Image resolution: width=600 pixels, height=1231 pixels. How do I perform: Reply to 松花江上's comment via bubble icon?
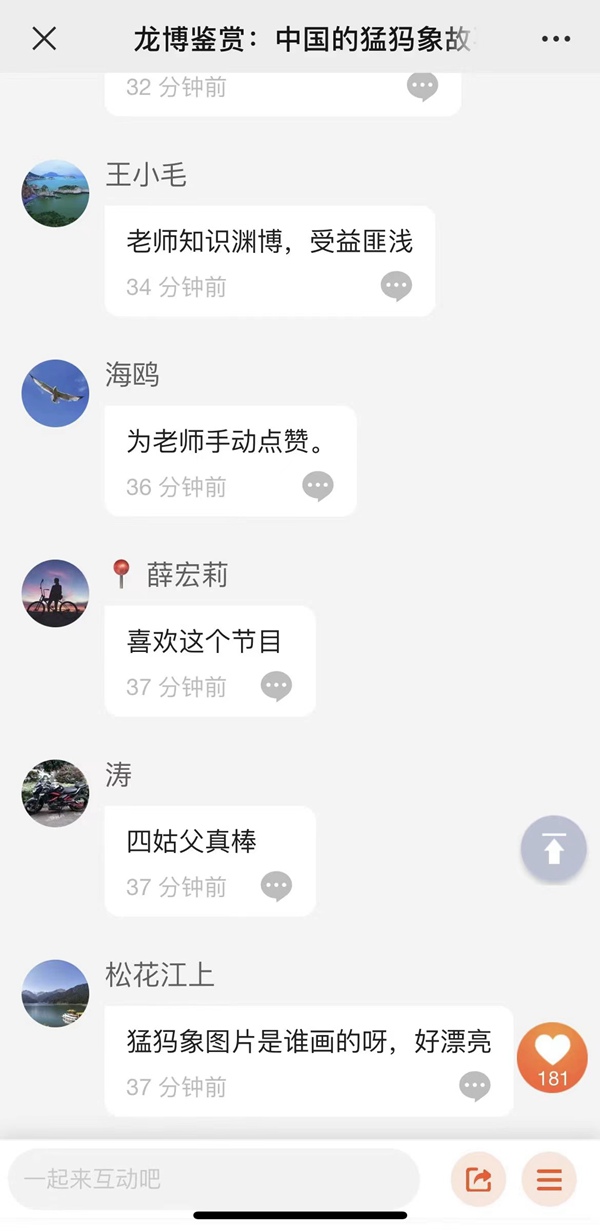click(475, 1087)
